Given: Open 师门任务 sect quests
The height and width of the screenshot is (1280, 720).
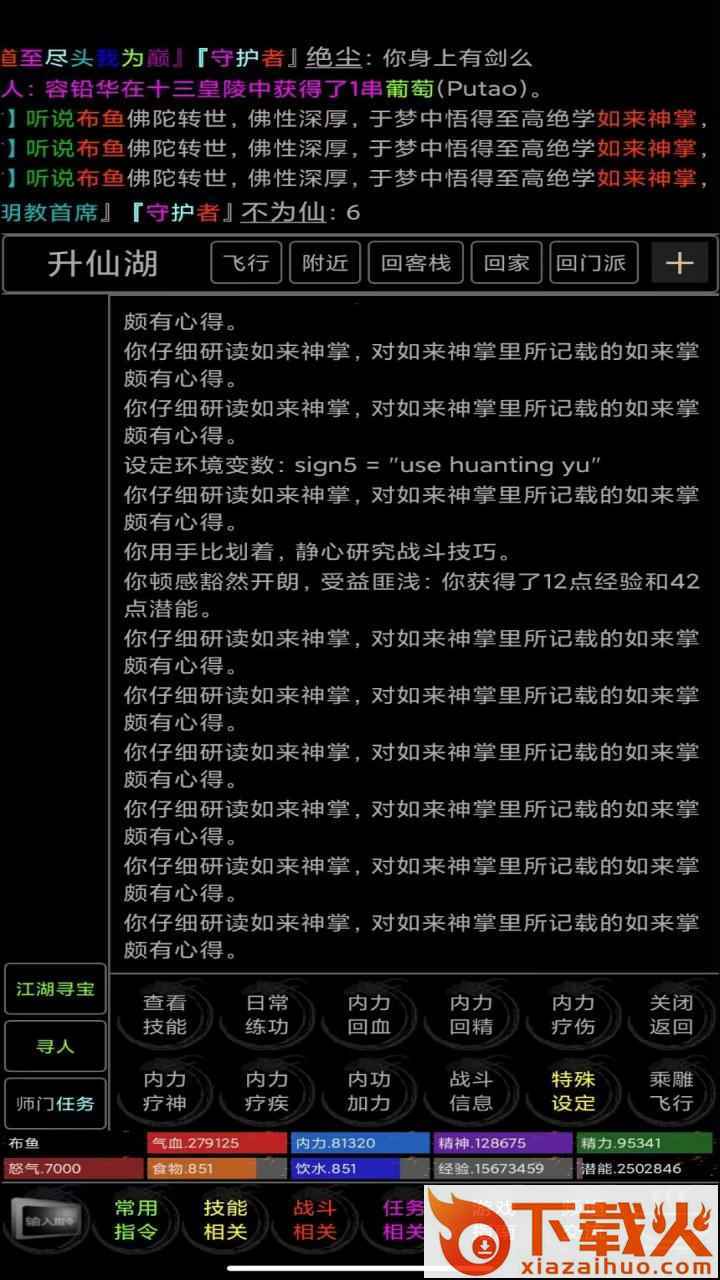Looking at the screenshot, I should click(55, 1104).
